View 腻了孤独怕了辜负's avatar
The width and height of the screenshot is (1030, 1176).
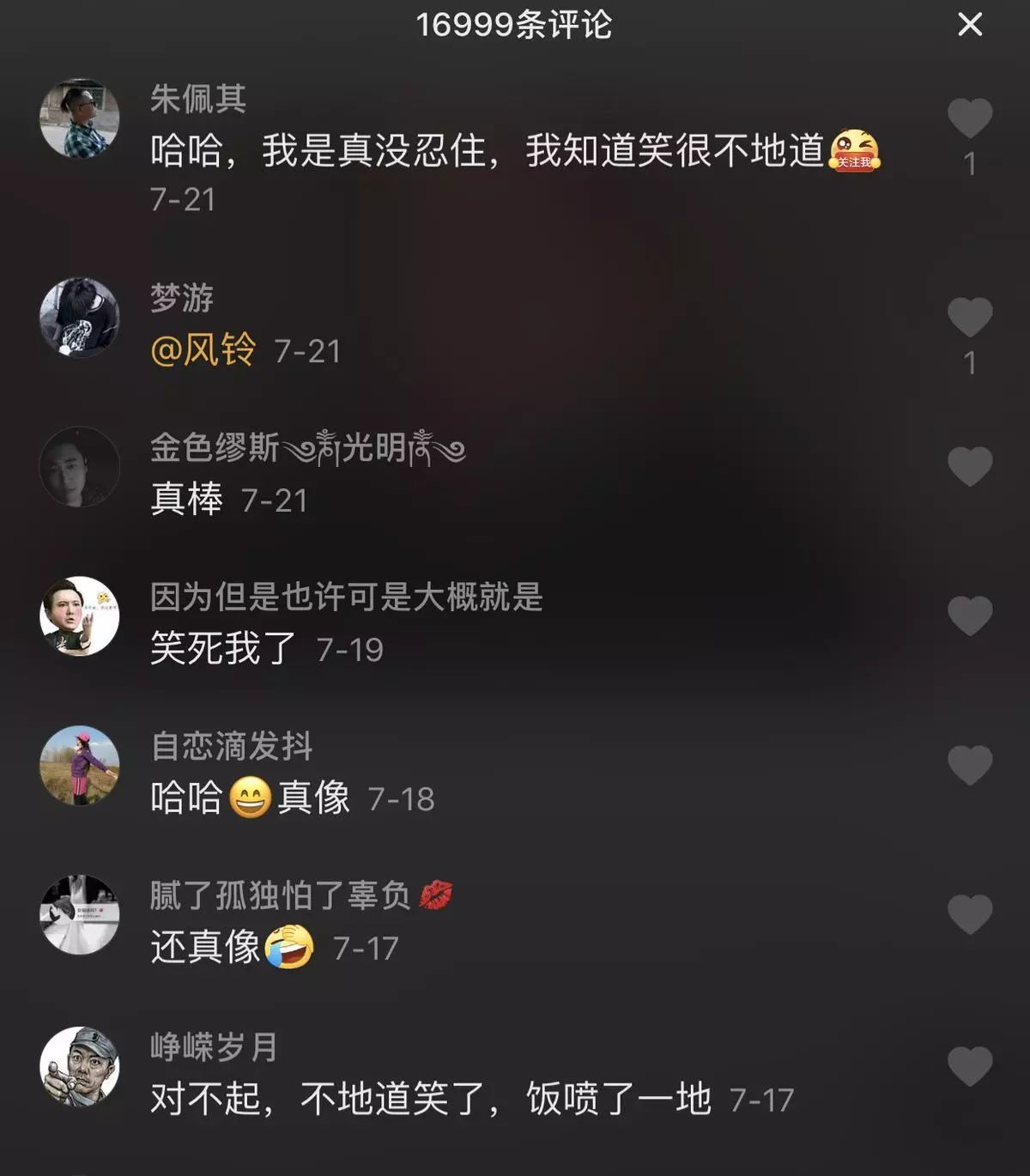tap(80, 915)
